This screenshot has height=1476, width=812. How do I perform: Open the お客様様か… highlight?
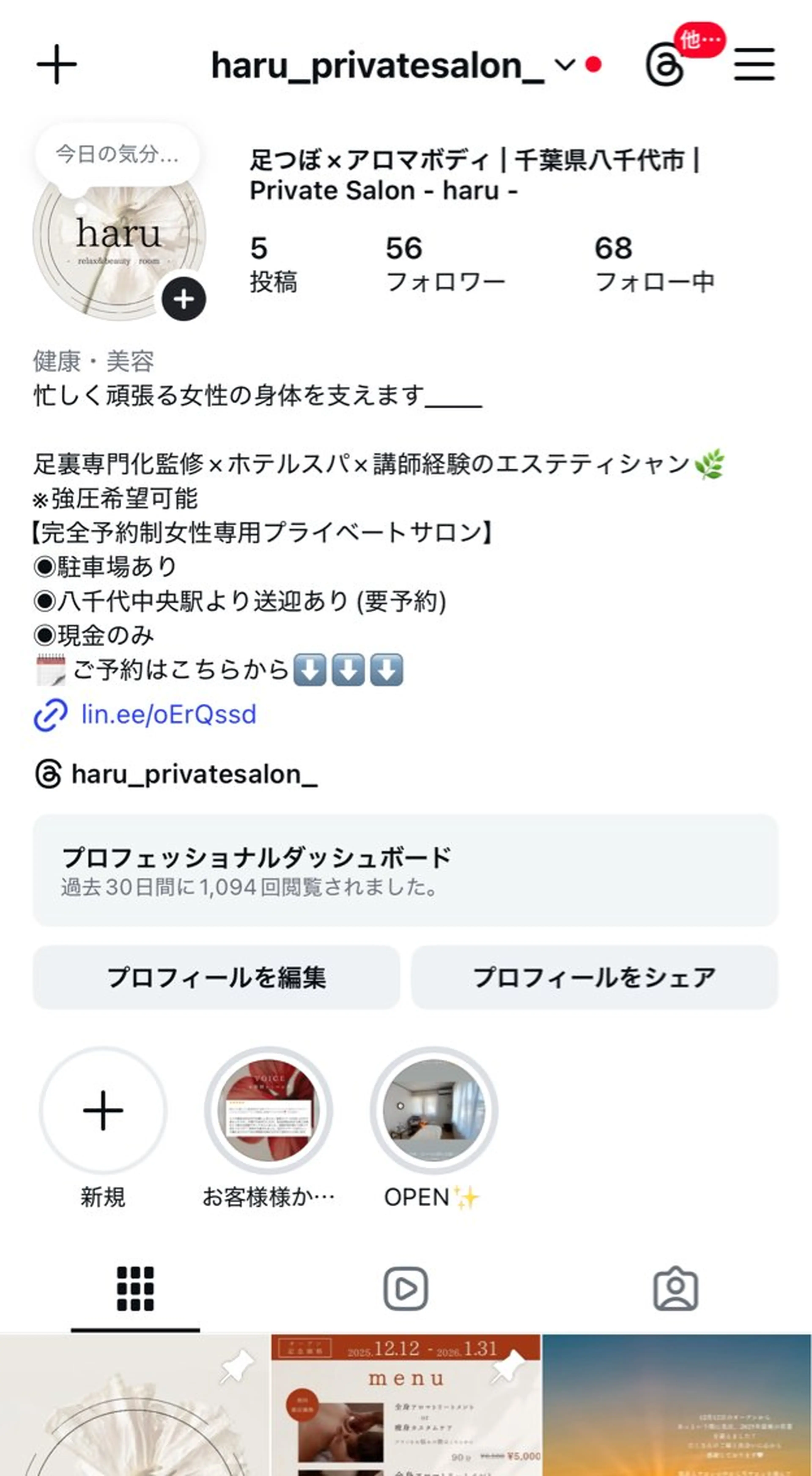(268, 1110)
